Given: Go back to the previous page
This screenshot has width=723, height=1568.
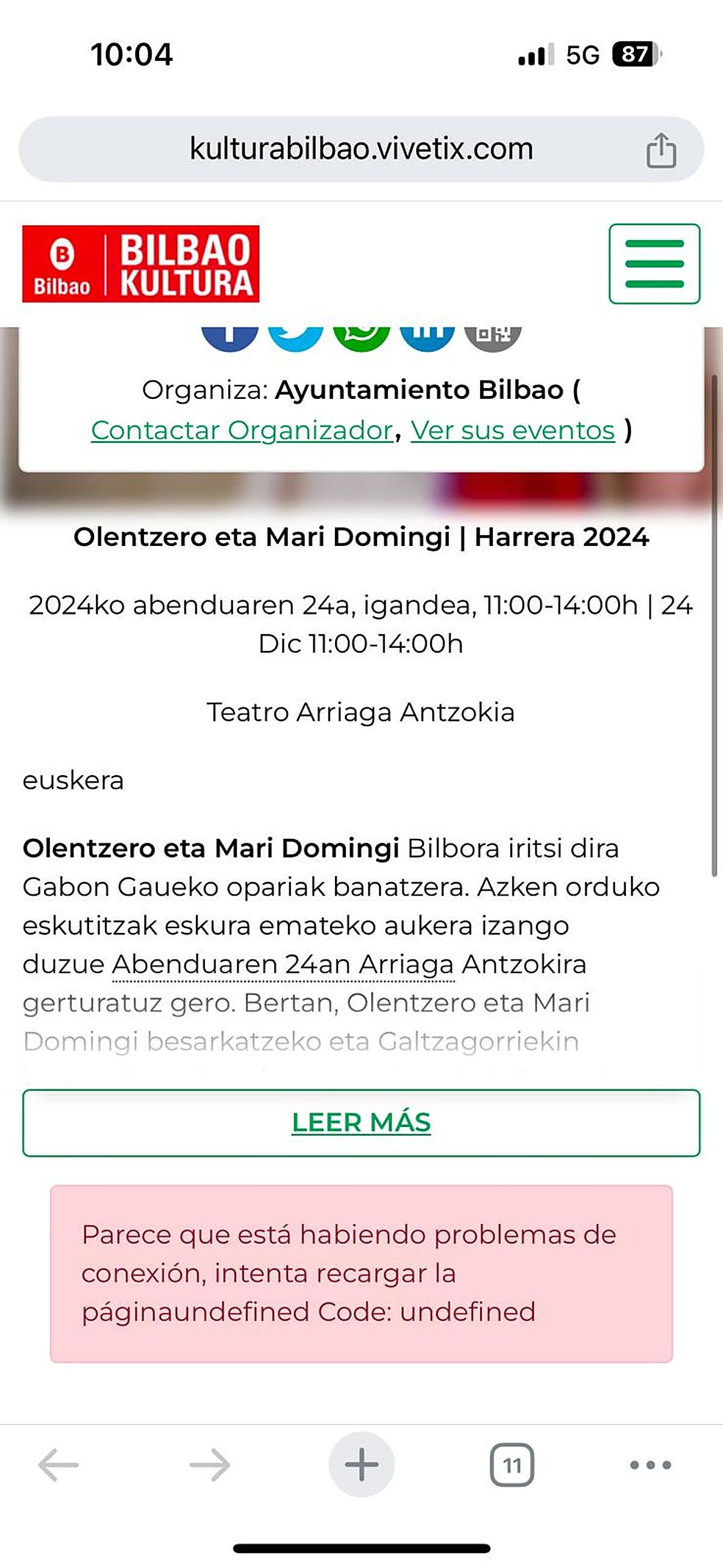Looking at the screenshot, I should click(x=58, y=1464).
